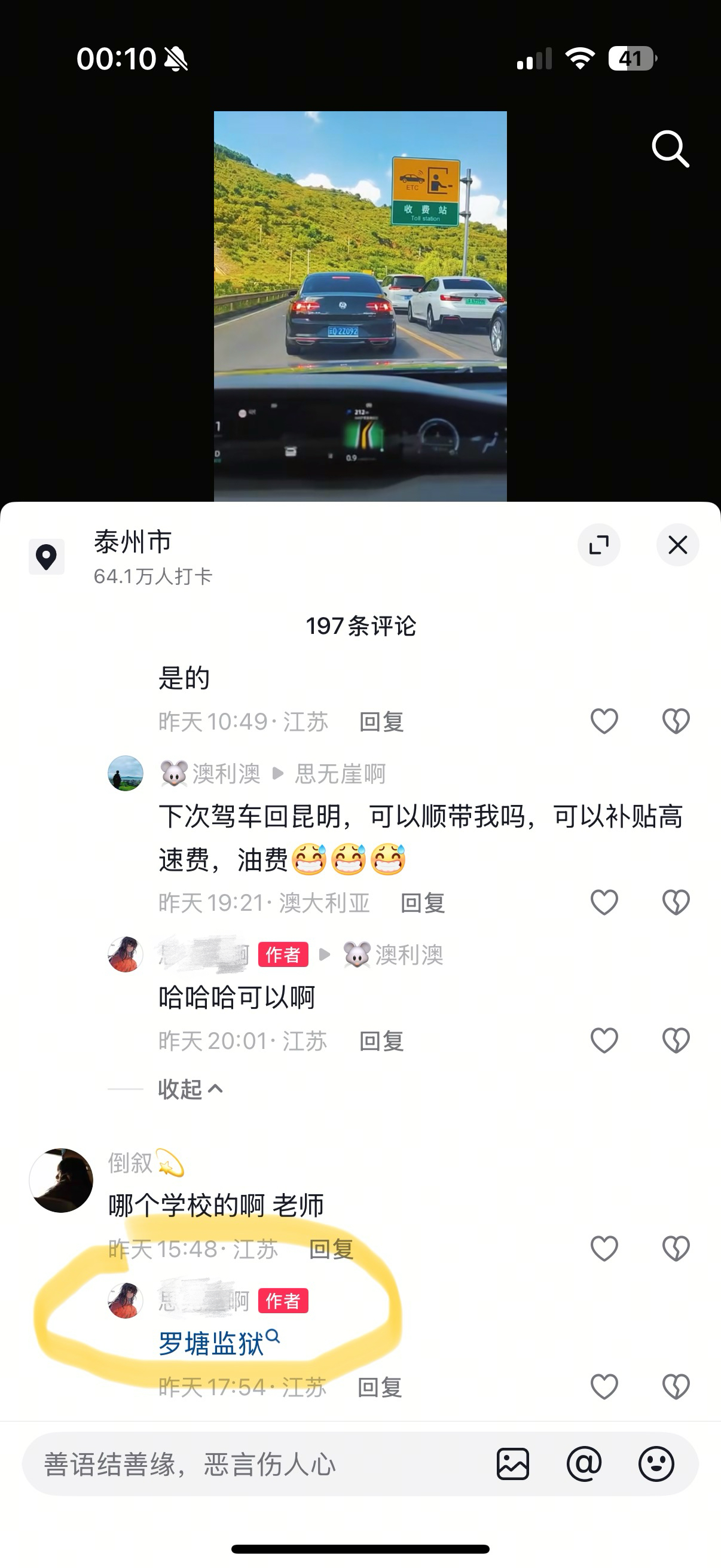721x1568 pixels.
Task: Focus the comment field 善语结善缘
Action: click(x=243, y=1464)
